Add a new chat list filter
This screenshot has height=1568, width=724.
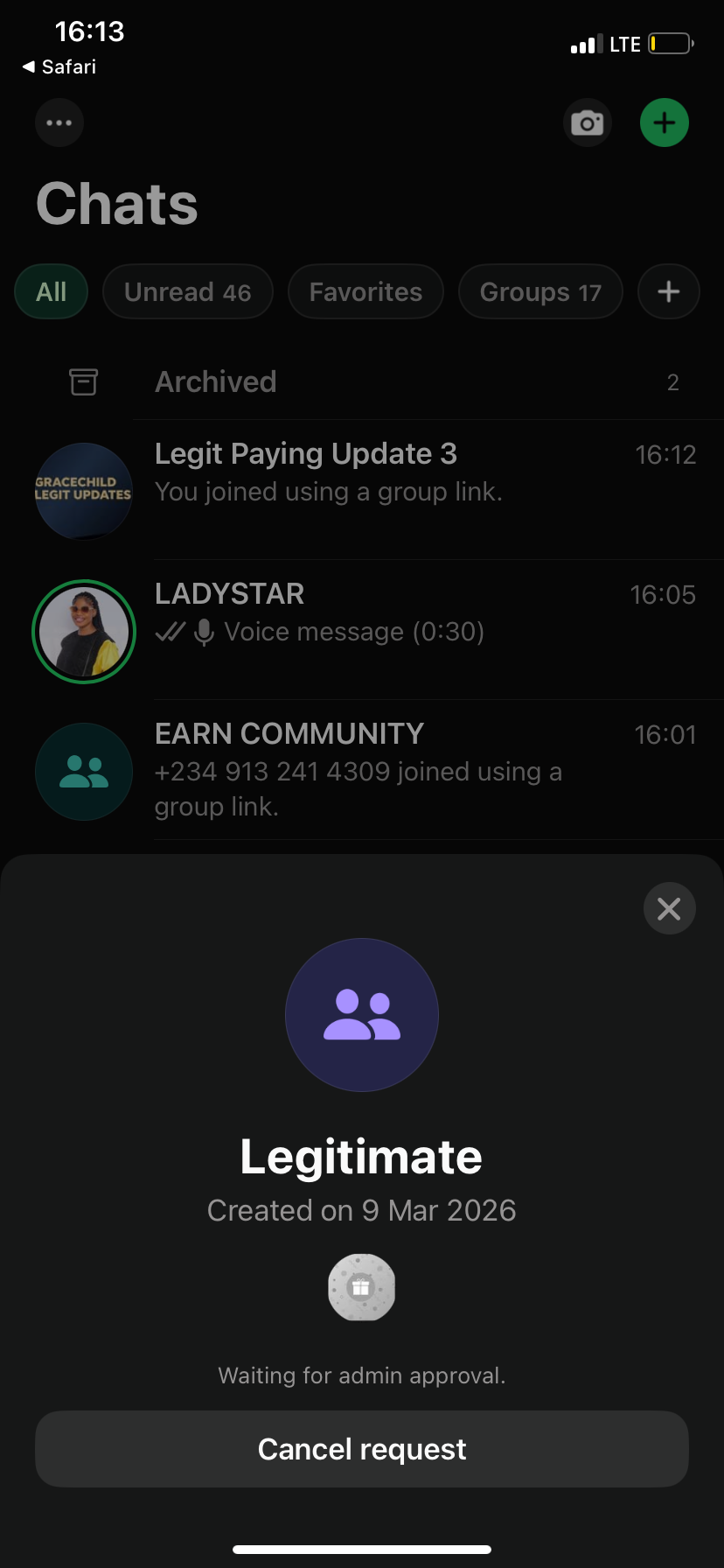(668, 292)
